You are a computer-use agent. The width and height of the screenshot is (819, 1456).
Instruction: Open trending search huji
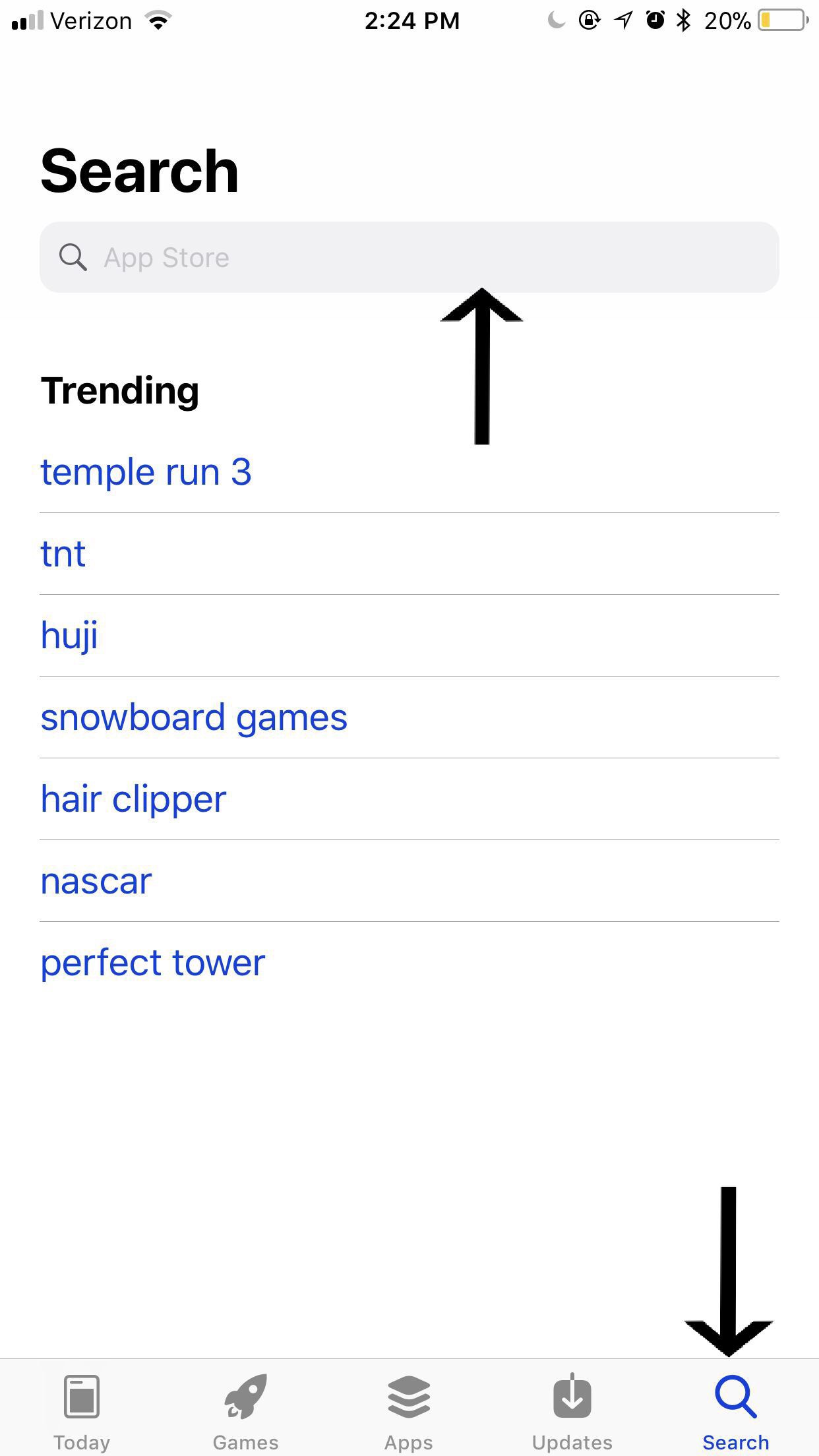pyautogui.click(x=69, y=636)
